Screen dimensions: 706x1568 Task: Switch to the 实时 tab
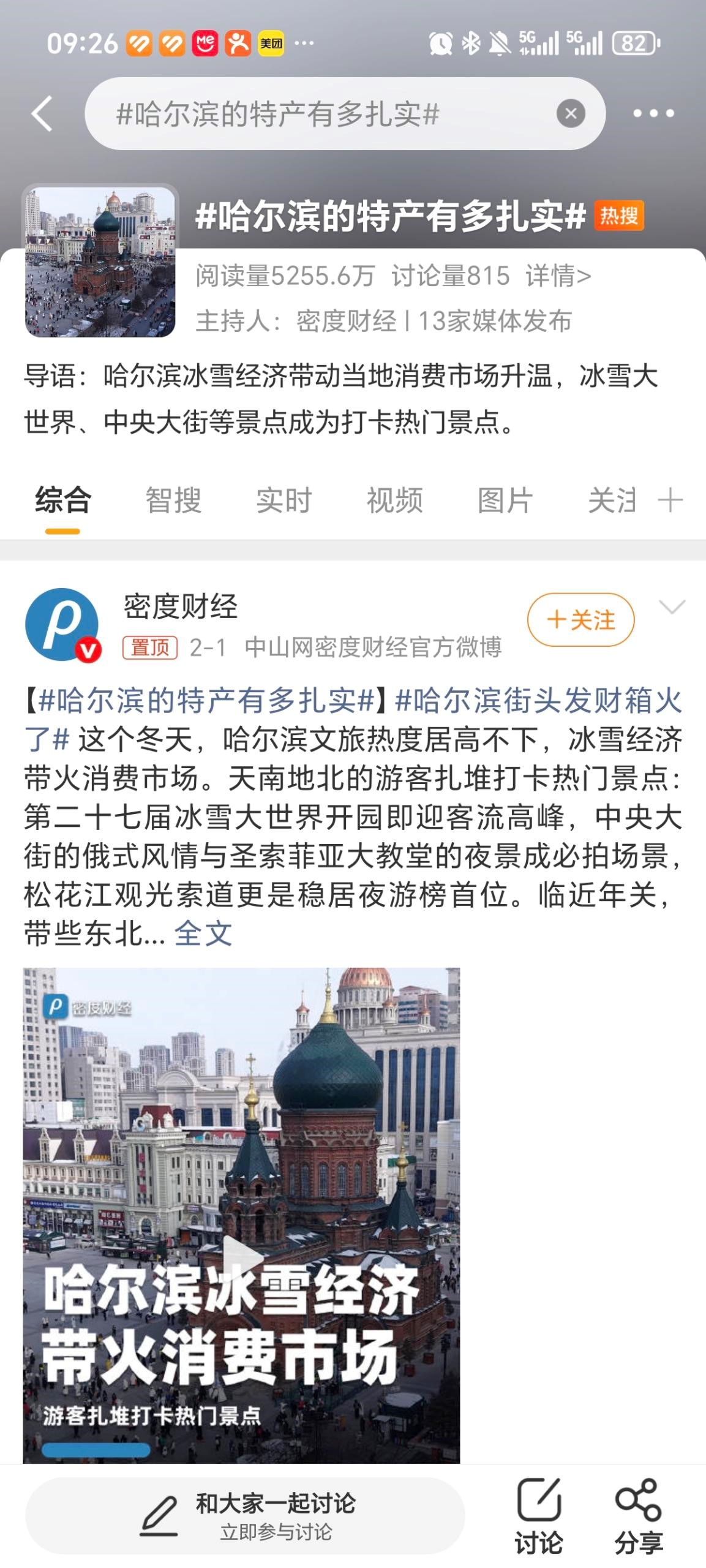click(284, 500)
